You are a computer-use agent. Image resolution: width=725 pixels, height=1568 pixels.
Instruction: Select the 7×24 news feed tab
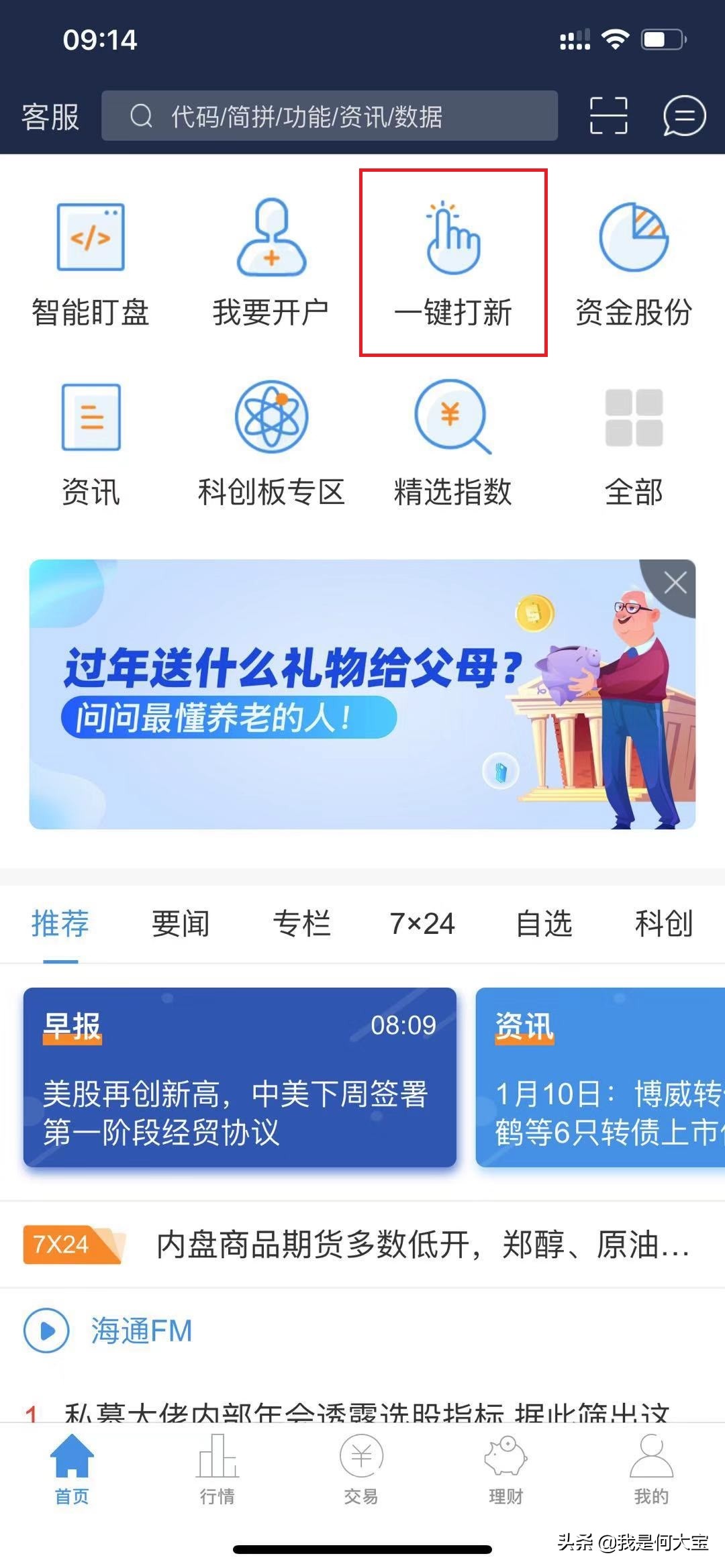click(x=422, y=923)
